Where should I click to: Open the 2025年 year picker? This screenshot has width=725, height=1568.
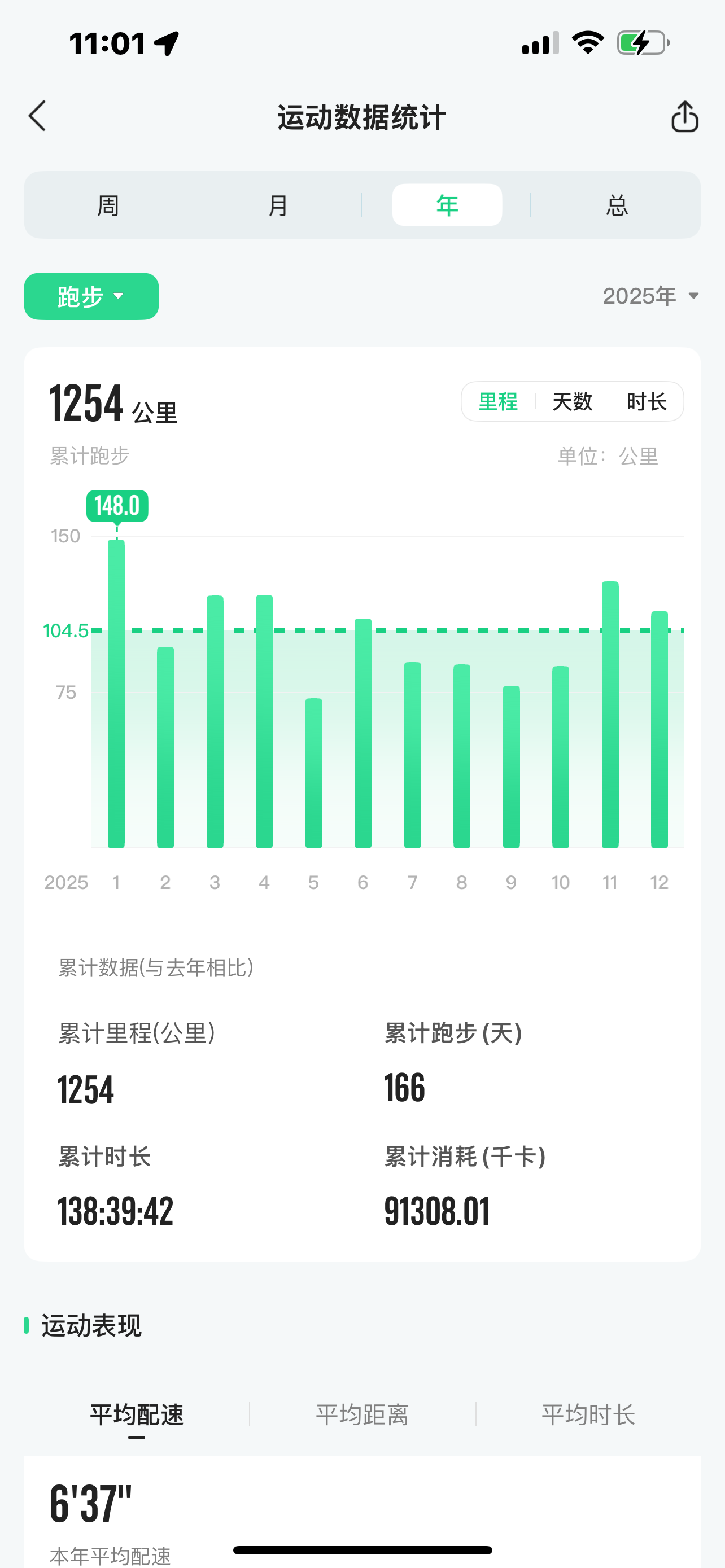click(650, 296)
